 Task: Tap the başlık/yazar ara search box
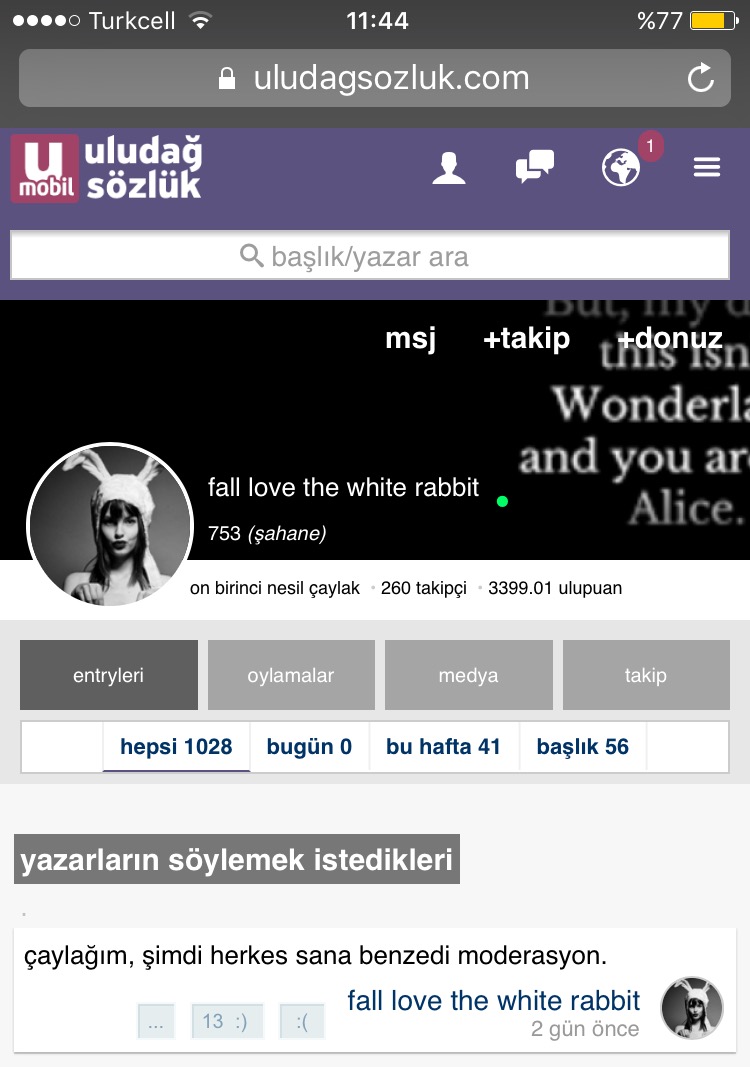(x=369, y=257)
